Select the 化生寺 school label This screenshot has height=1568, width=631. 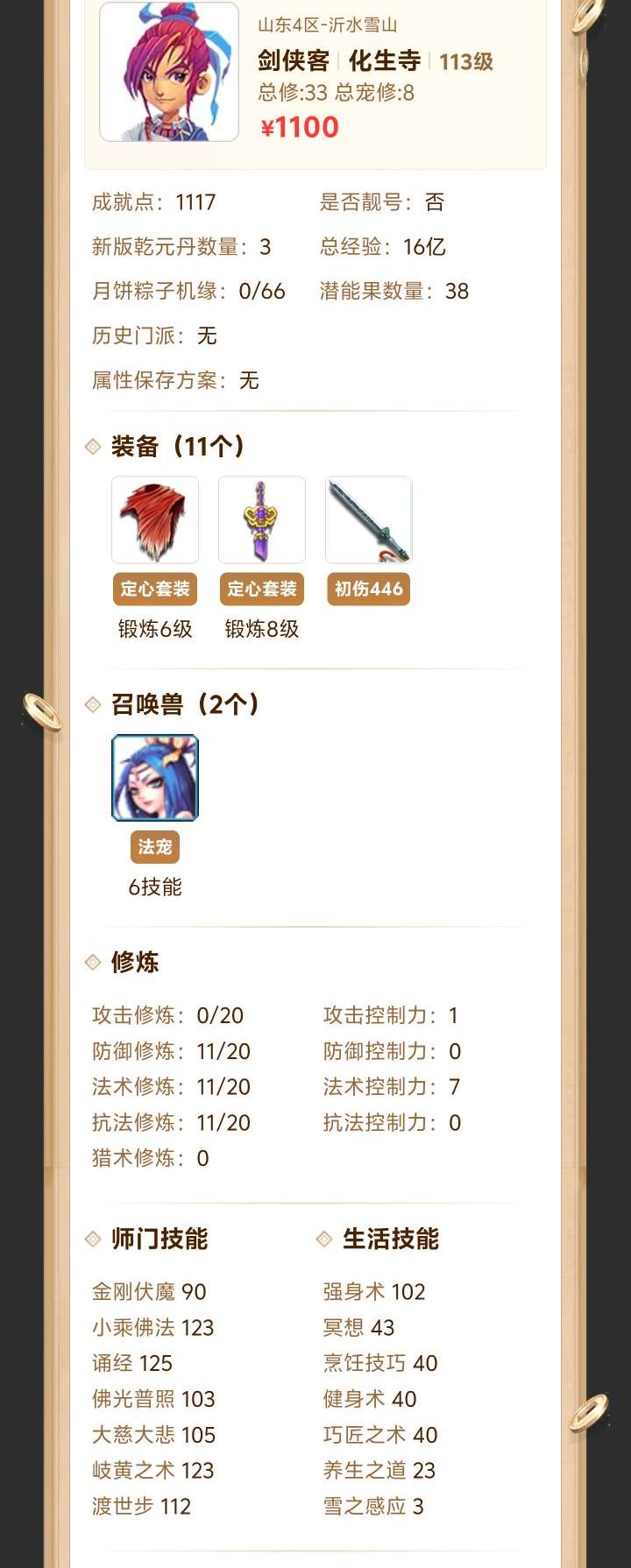tap(388, 60)
